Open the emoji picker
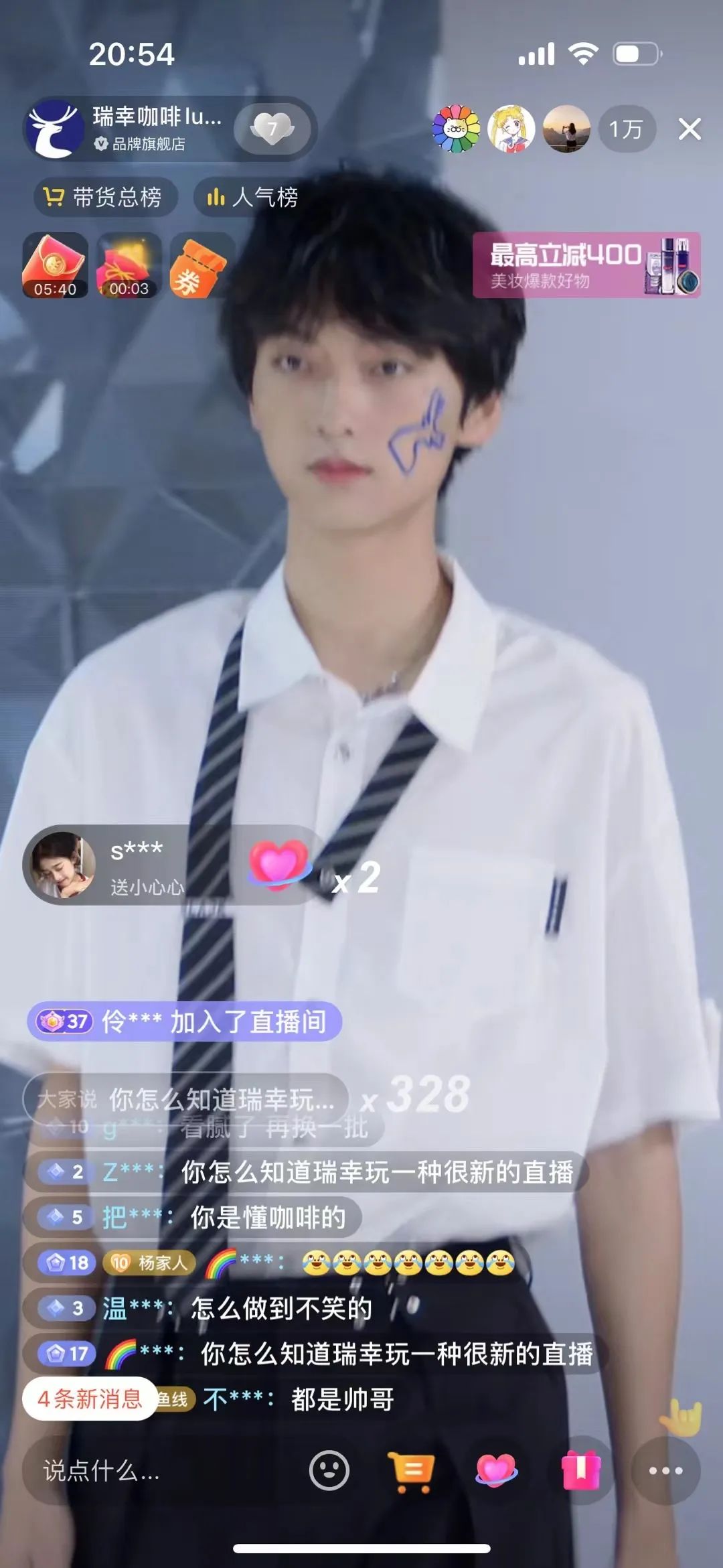The width and height of the screenshot is (723, 1568). click(x=329, y=1471)
